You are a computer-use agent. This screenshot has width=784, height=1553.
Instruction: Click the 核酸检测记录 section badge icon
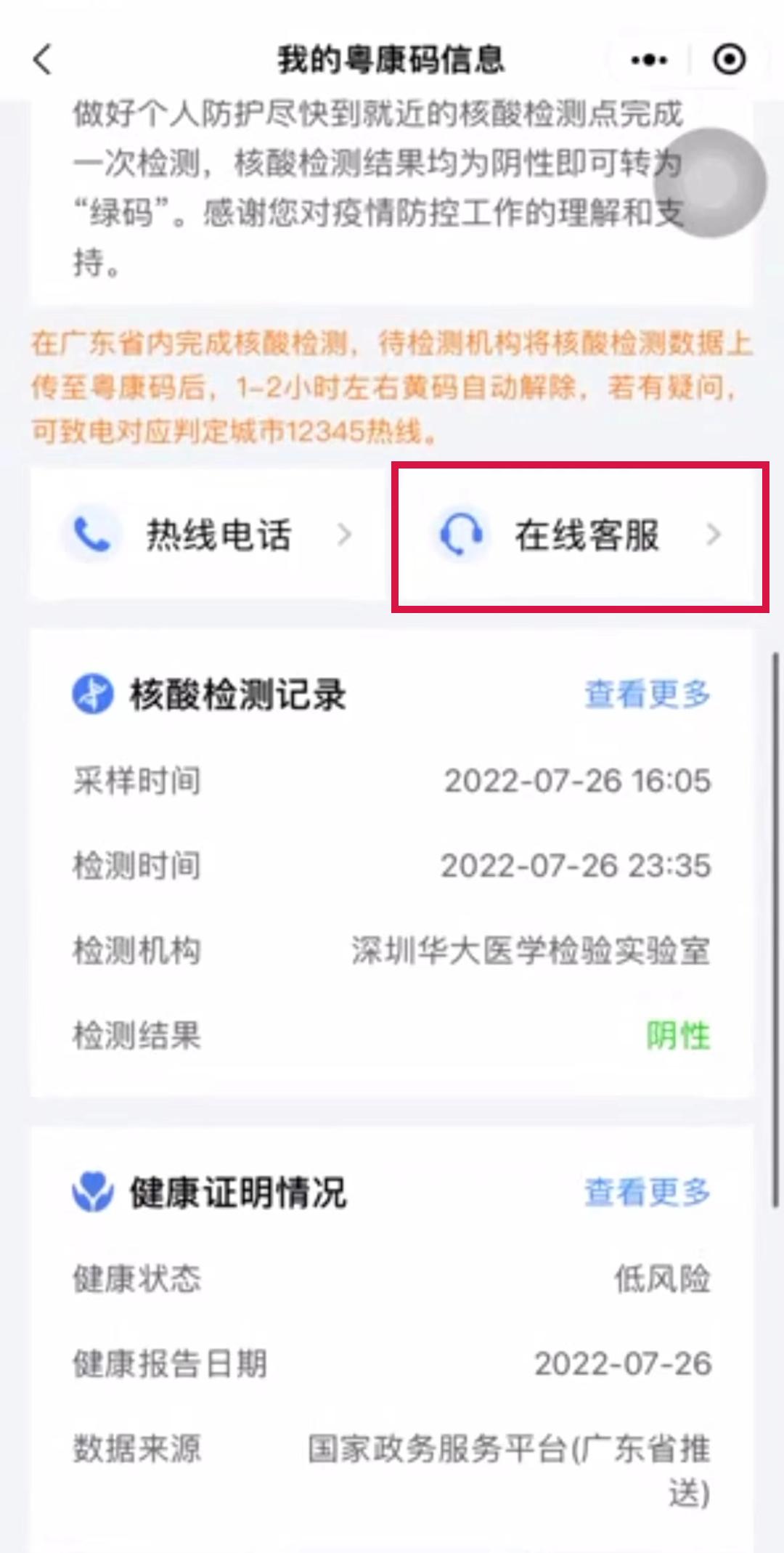[93, 694]
